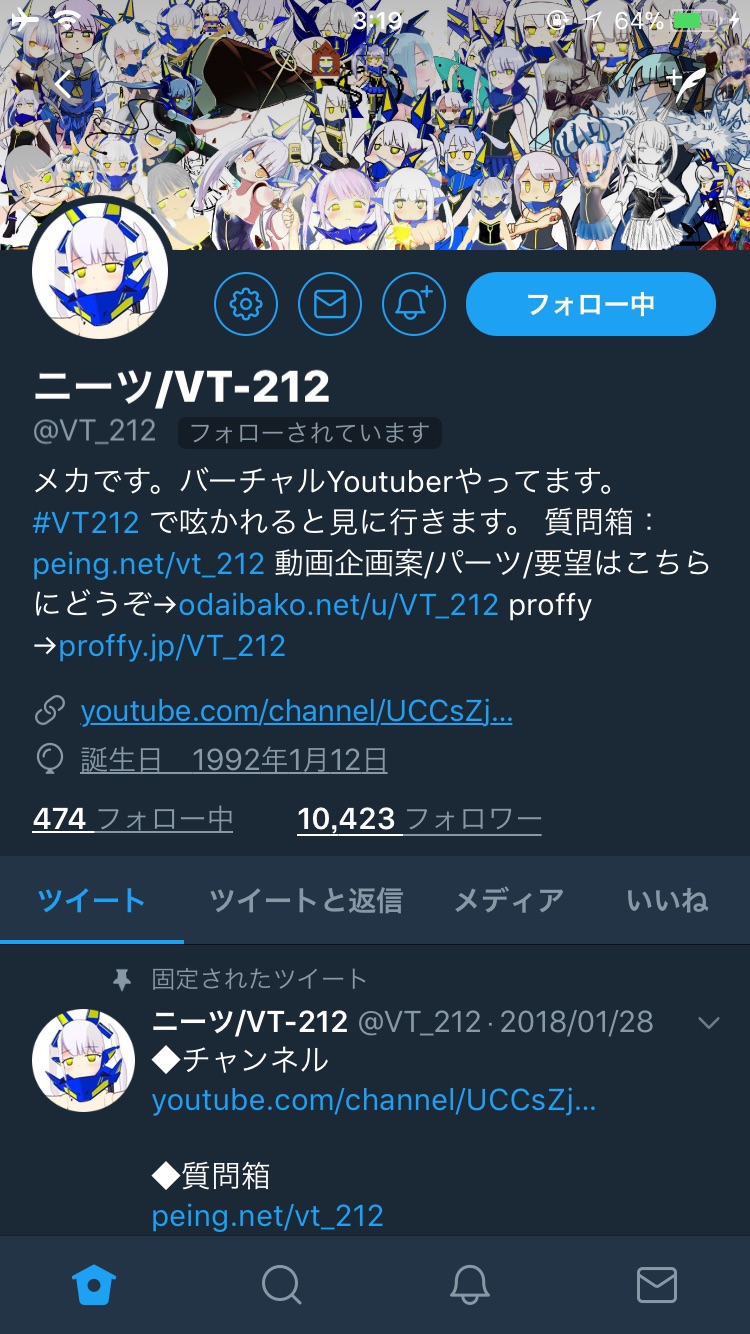View the 10,423 フォロワー list

click(420, 819)
